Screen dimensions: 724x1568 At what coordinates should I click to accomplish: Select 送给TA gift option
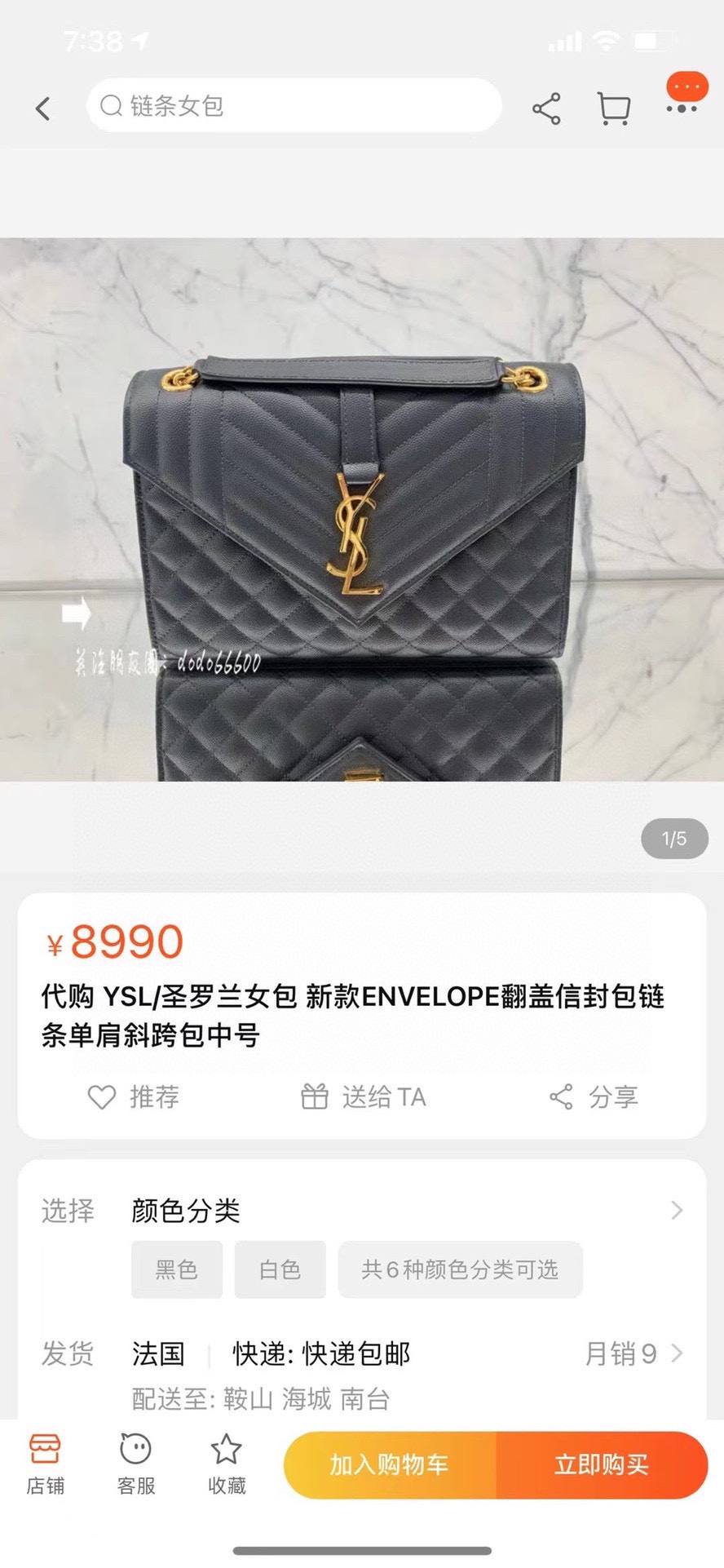(x=364, y=1097)
